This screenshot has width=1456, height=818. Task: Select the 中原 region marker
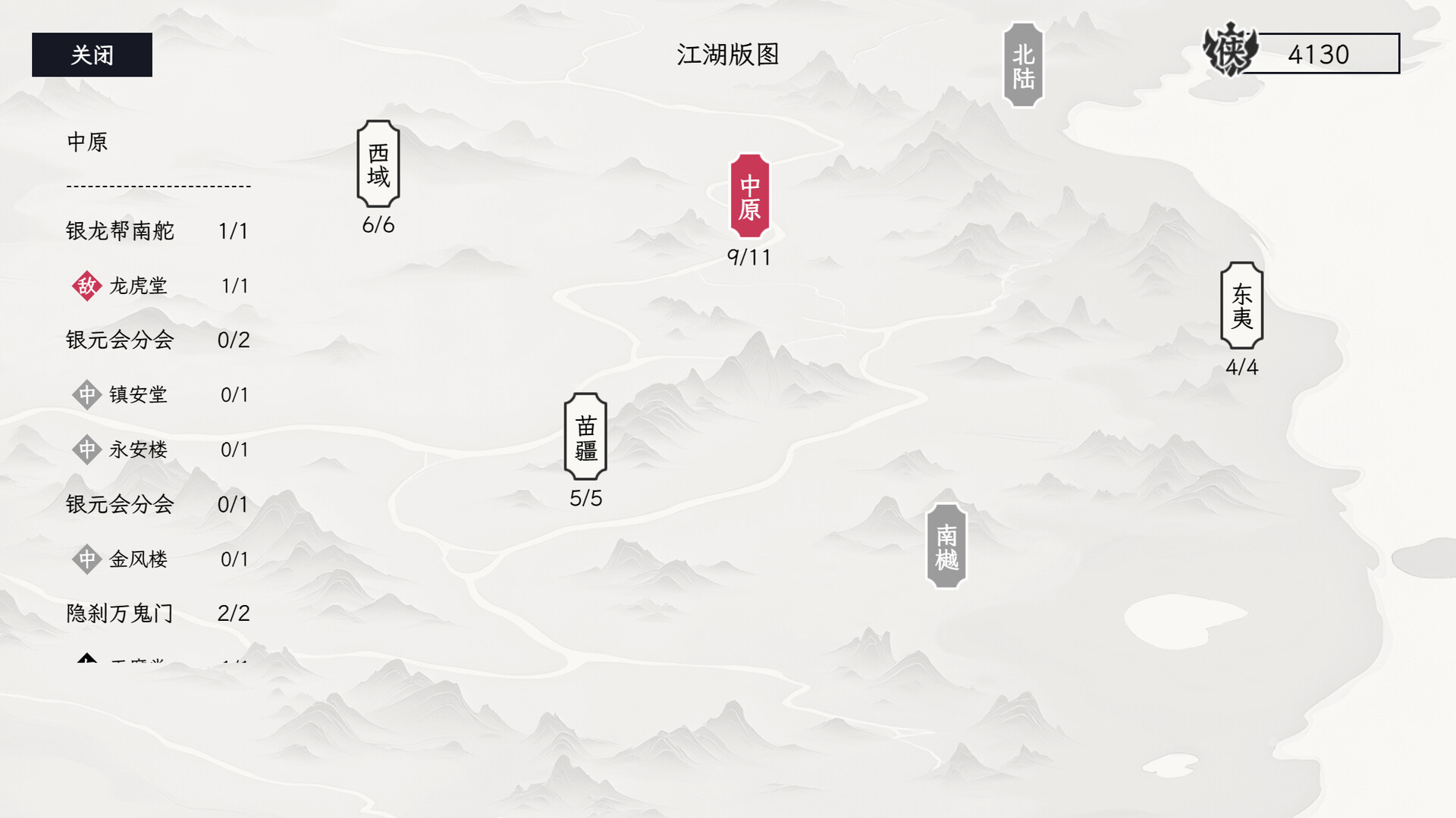[749, 196]
